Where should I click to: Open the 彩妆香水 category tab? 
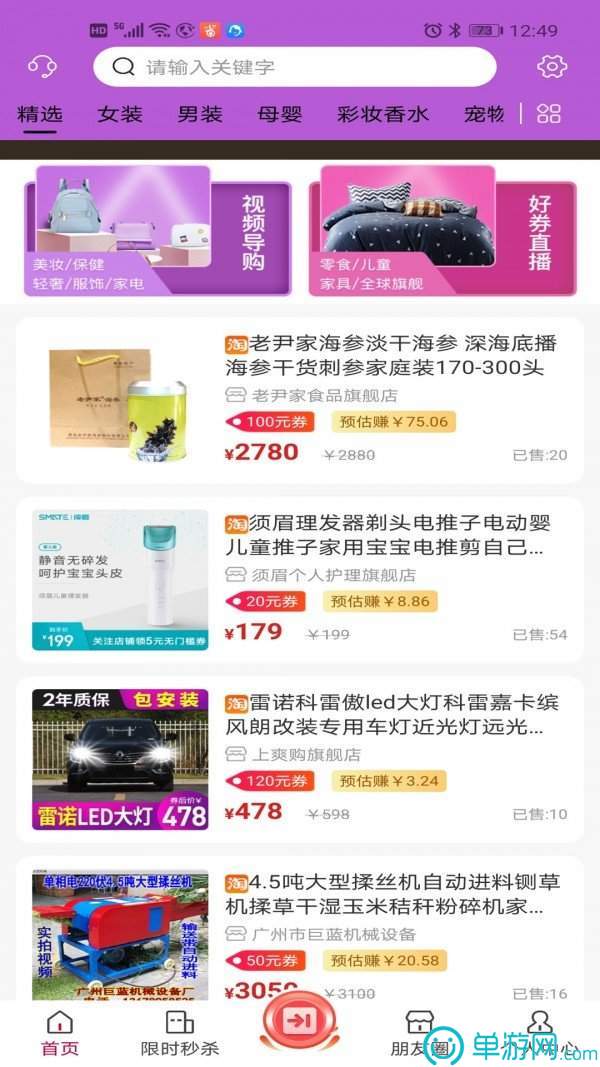click(383, 114)
